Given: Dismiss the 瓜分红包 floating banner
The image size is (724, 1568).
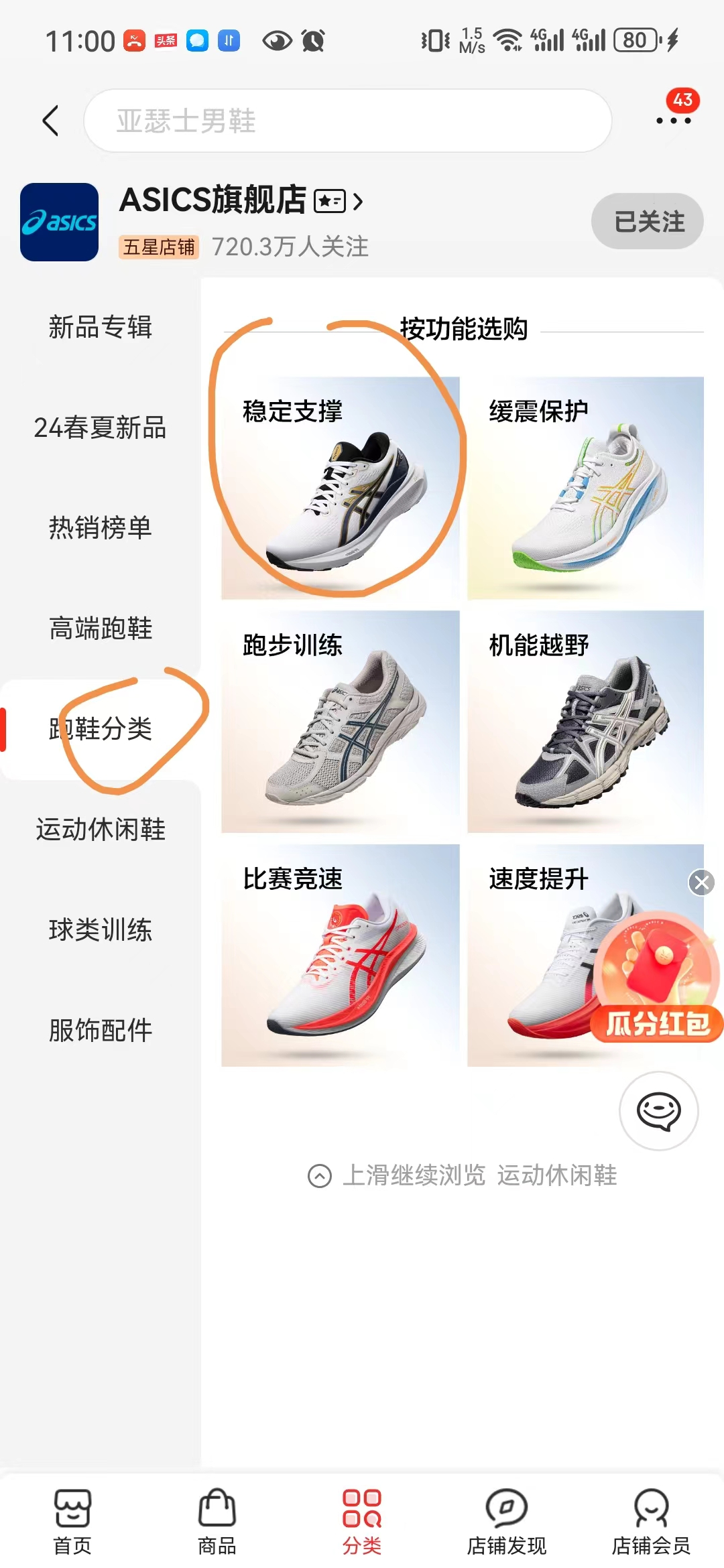Looking at the screenshot, I should pos(701,883).
